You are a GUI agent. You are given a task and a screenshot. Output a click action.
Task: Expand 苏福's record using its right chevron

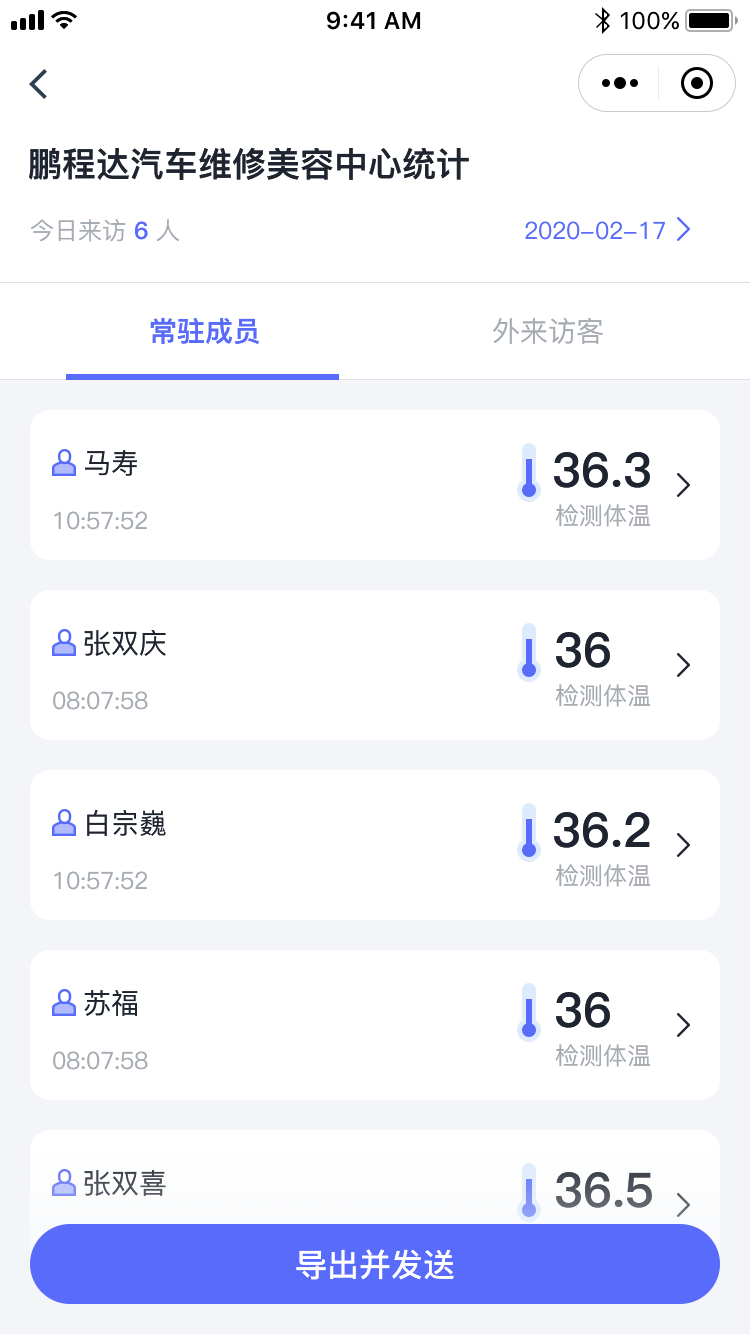coord(683,1025)
